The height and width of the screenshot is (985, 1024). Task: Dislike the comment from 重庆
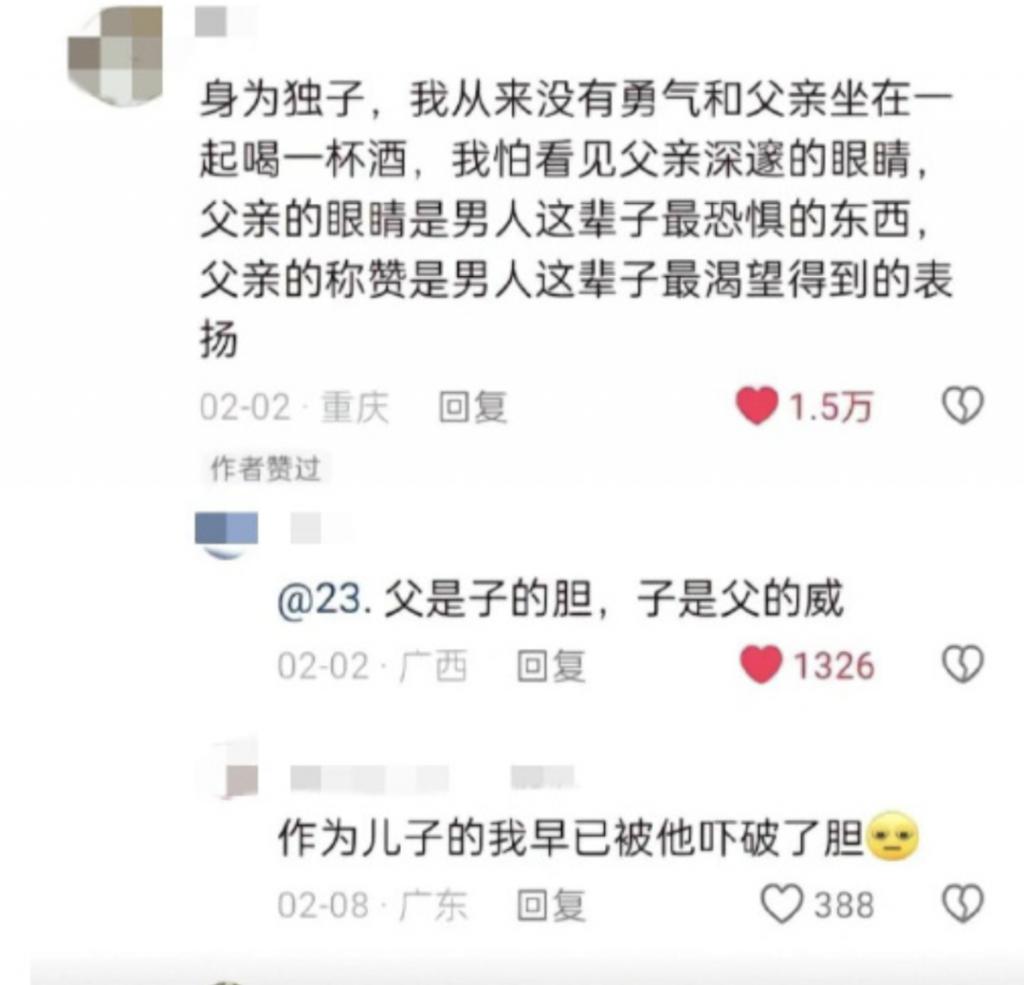click(x=963, y=406)
